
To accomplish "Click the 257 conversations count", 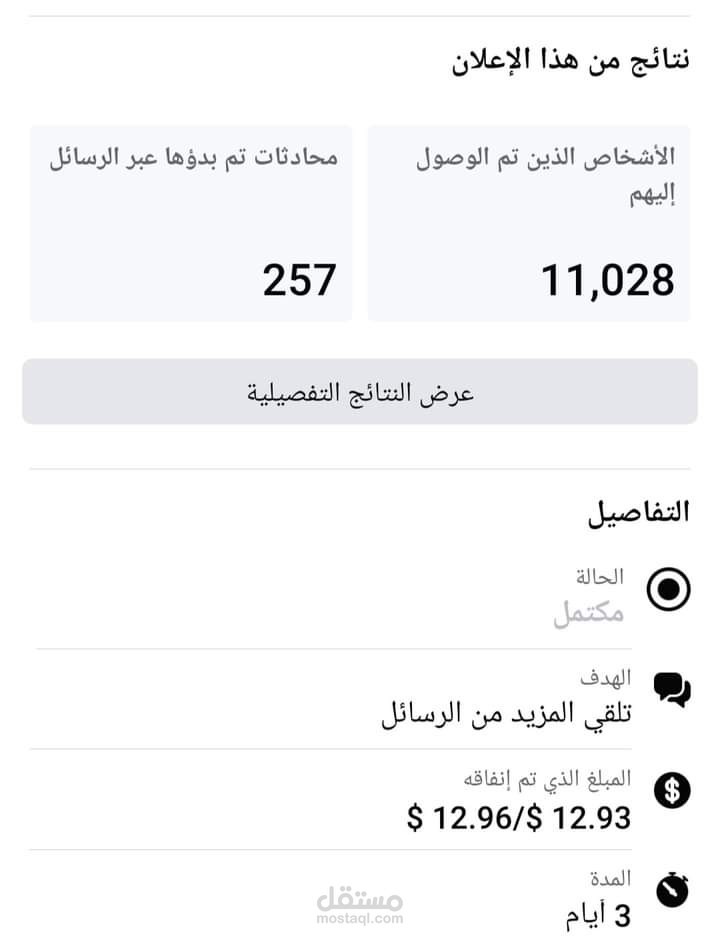I will (x=298, y=280).
